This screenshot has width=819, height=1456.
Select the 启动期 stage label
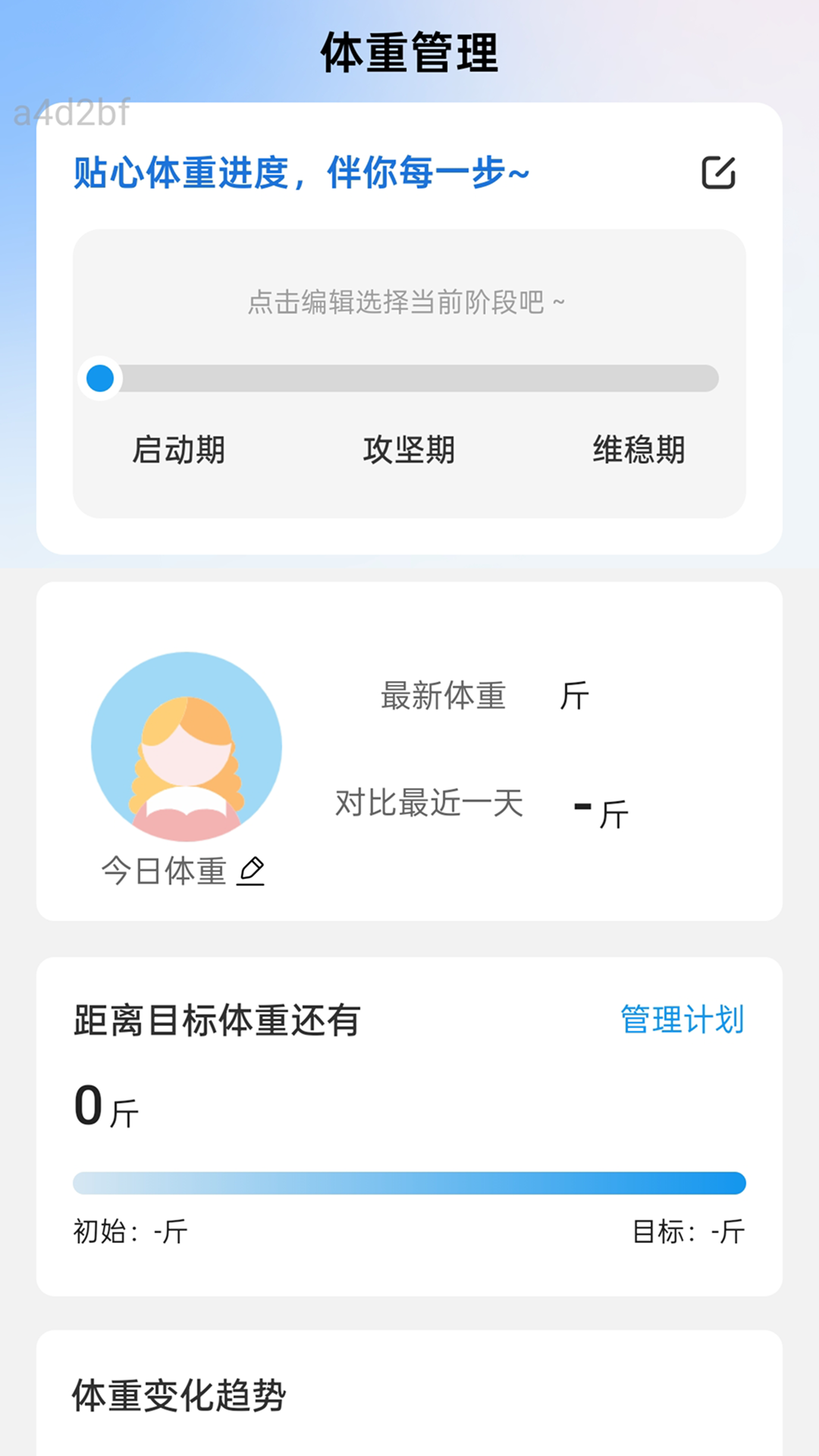tap(179, 450)
